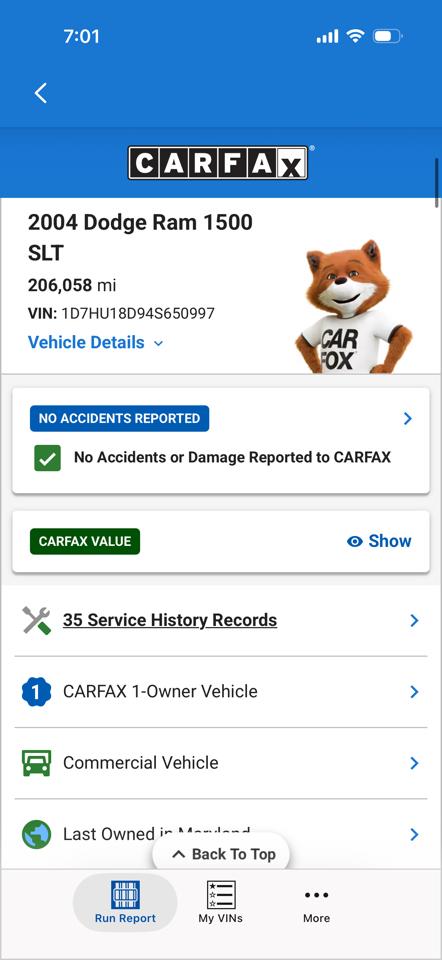Open the Commercial Vehicle row
Image resolution: width=442 pixels, height=960 pixels.
pyautogui.click(x=221, y=763)
